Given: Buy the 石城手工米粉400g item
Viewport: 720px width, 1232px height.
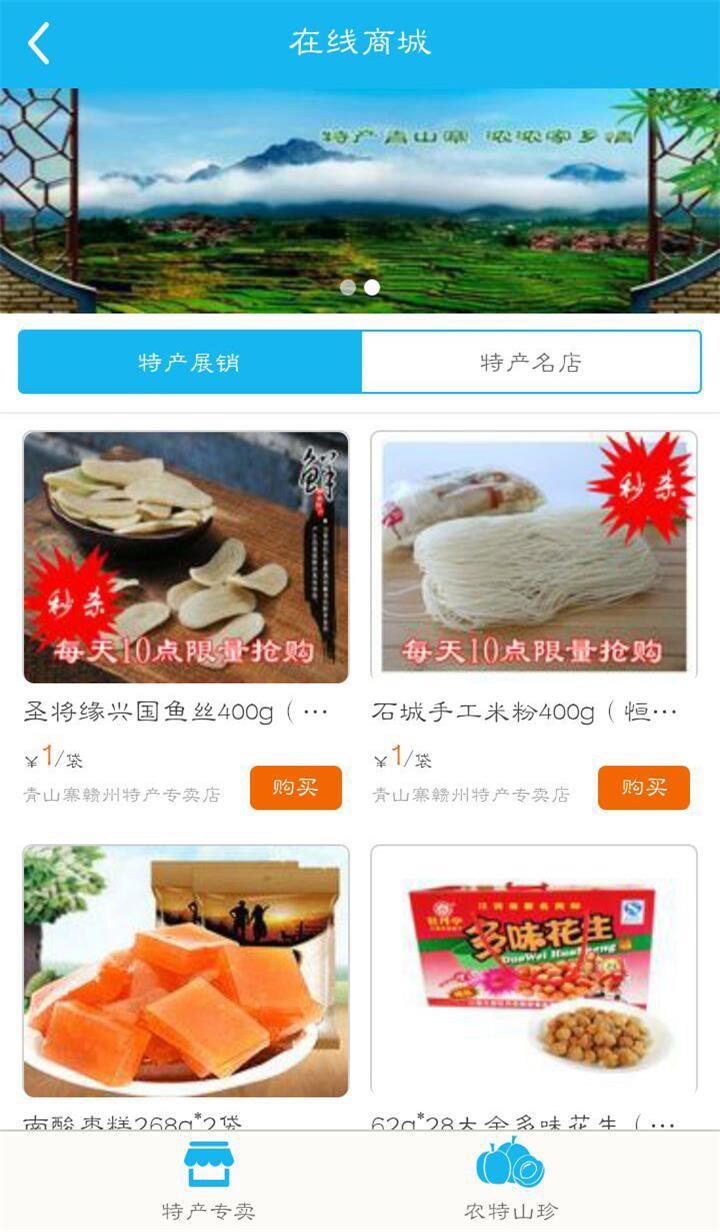Looking at the screenshot, I should (643, 788).
